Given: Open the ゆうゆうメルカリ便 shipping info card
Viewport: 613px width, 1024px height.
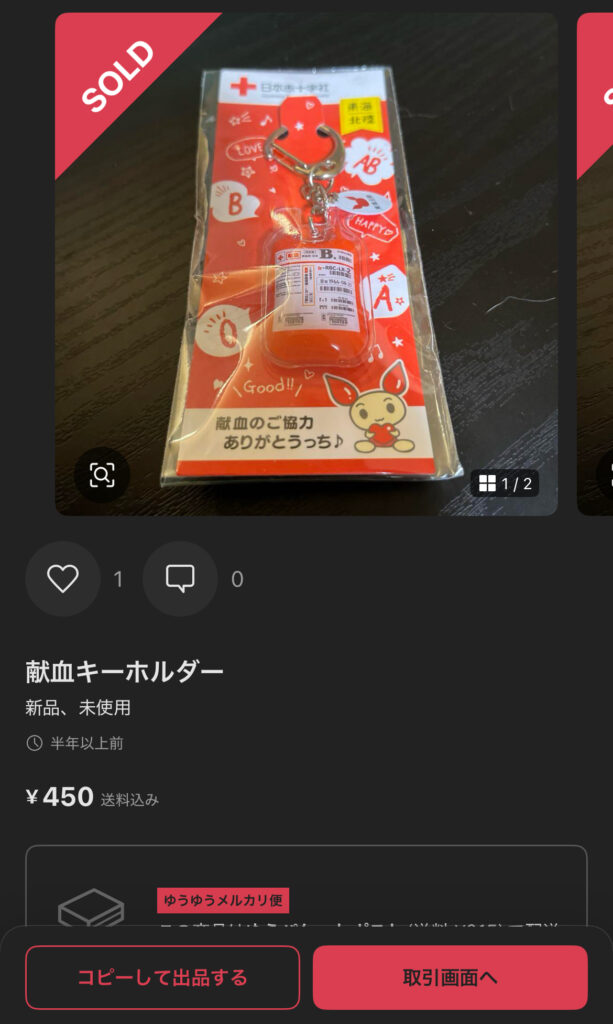Looking at the screenshot, I should (x=306, y=895).
